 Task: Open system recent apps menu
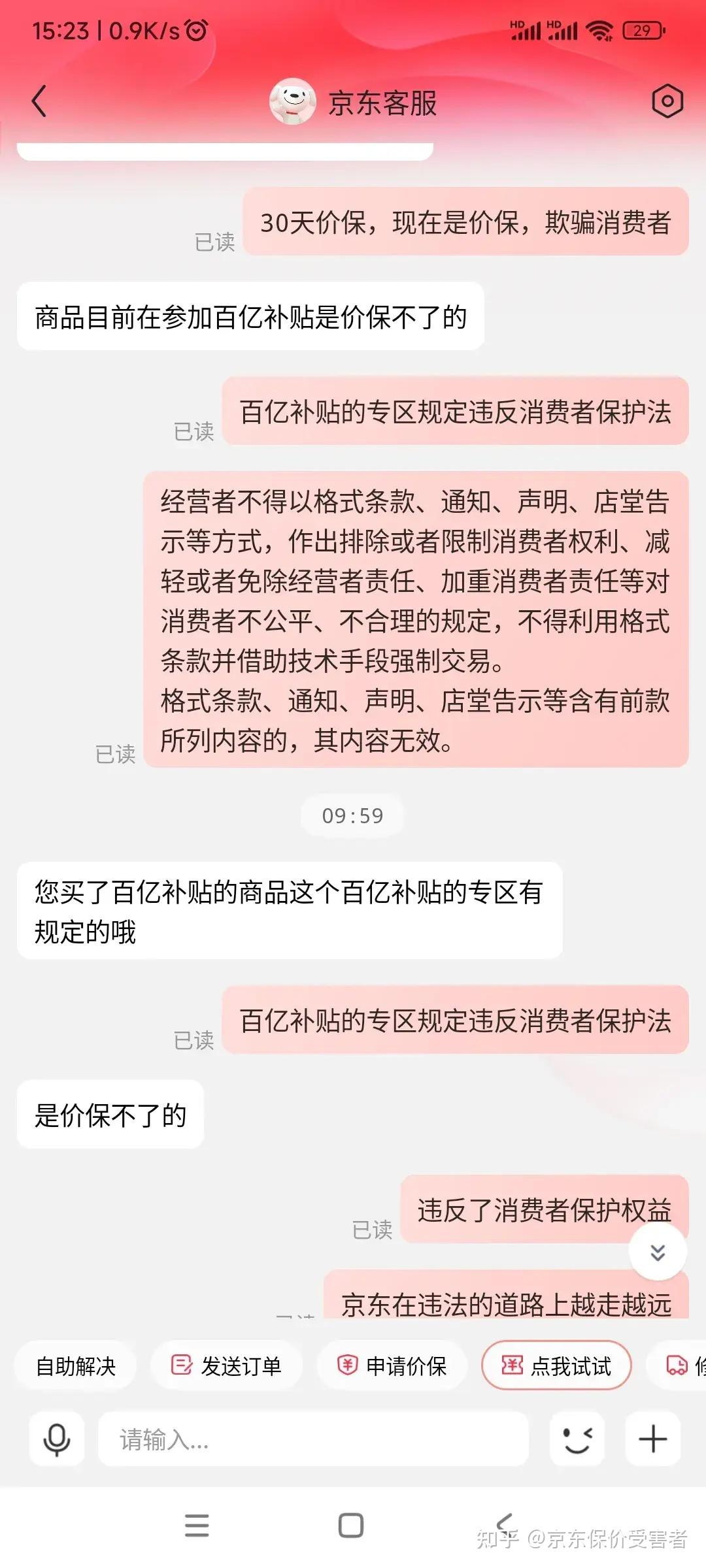(x=197, y=1526)
